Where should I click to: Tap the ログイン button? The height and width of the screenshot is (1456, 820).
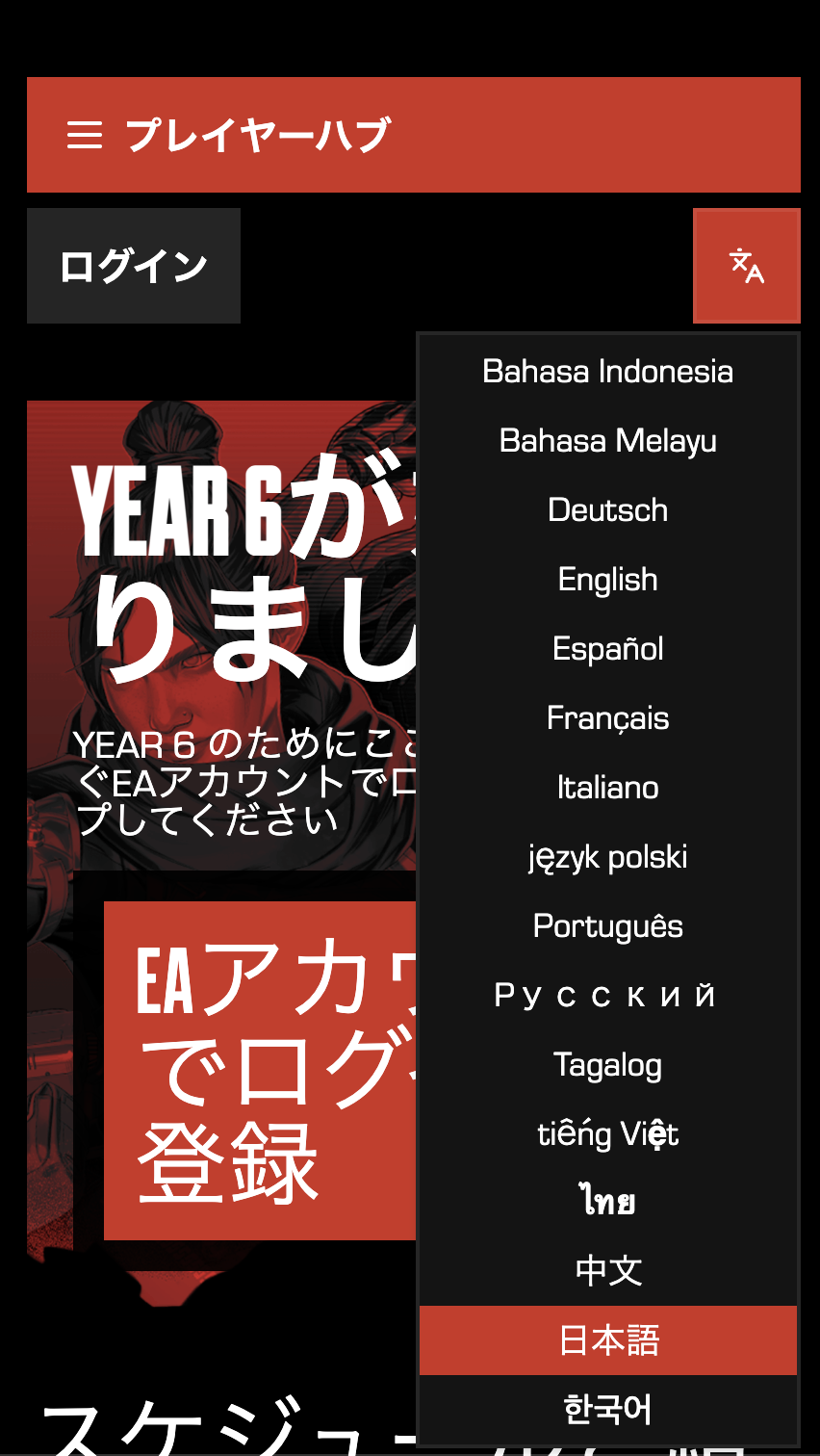pos(134,266)
